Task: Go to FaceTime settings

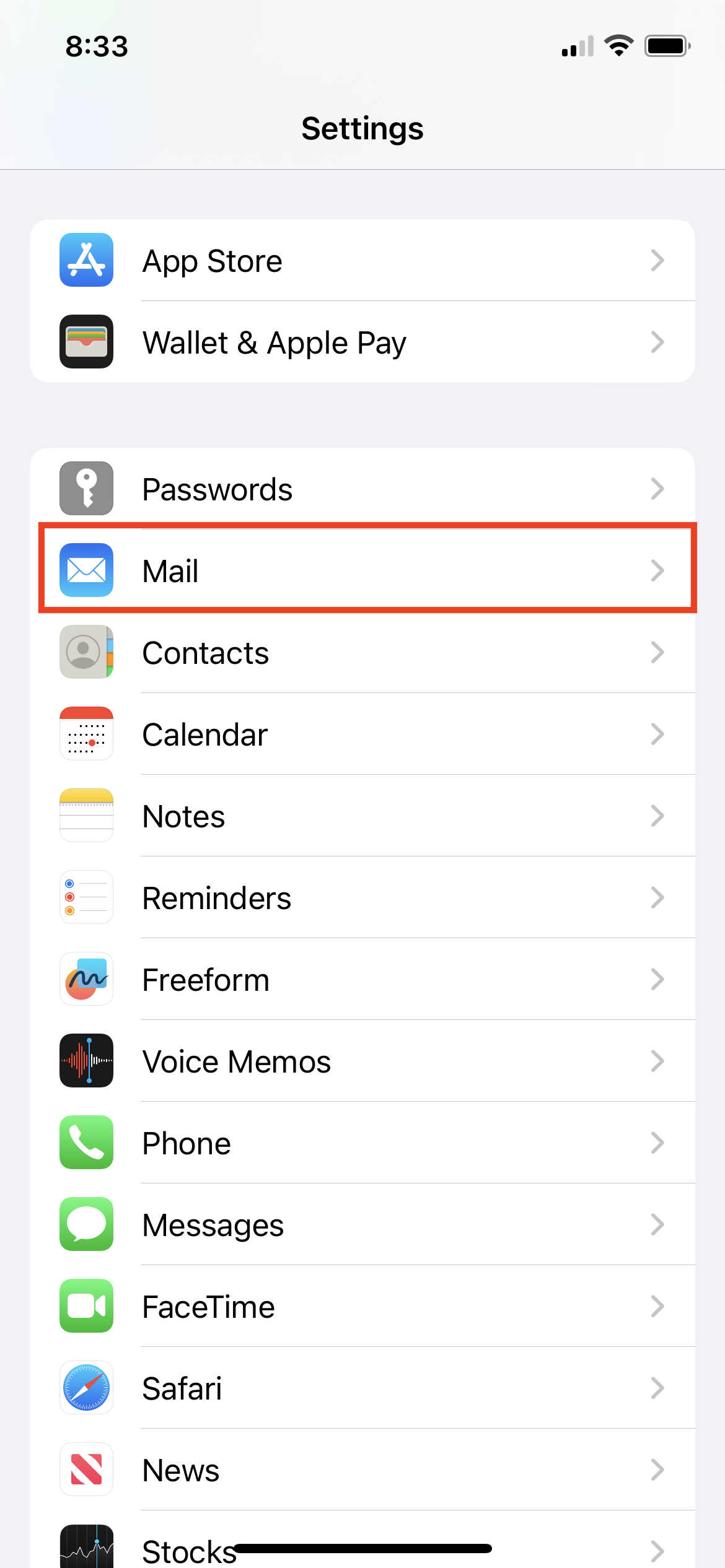Action: pos(362,1306)
